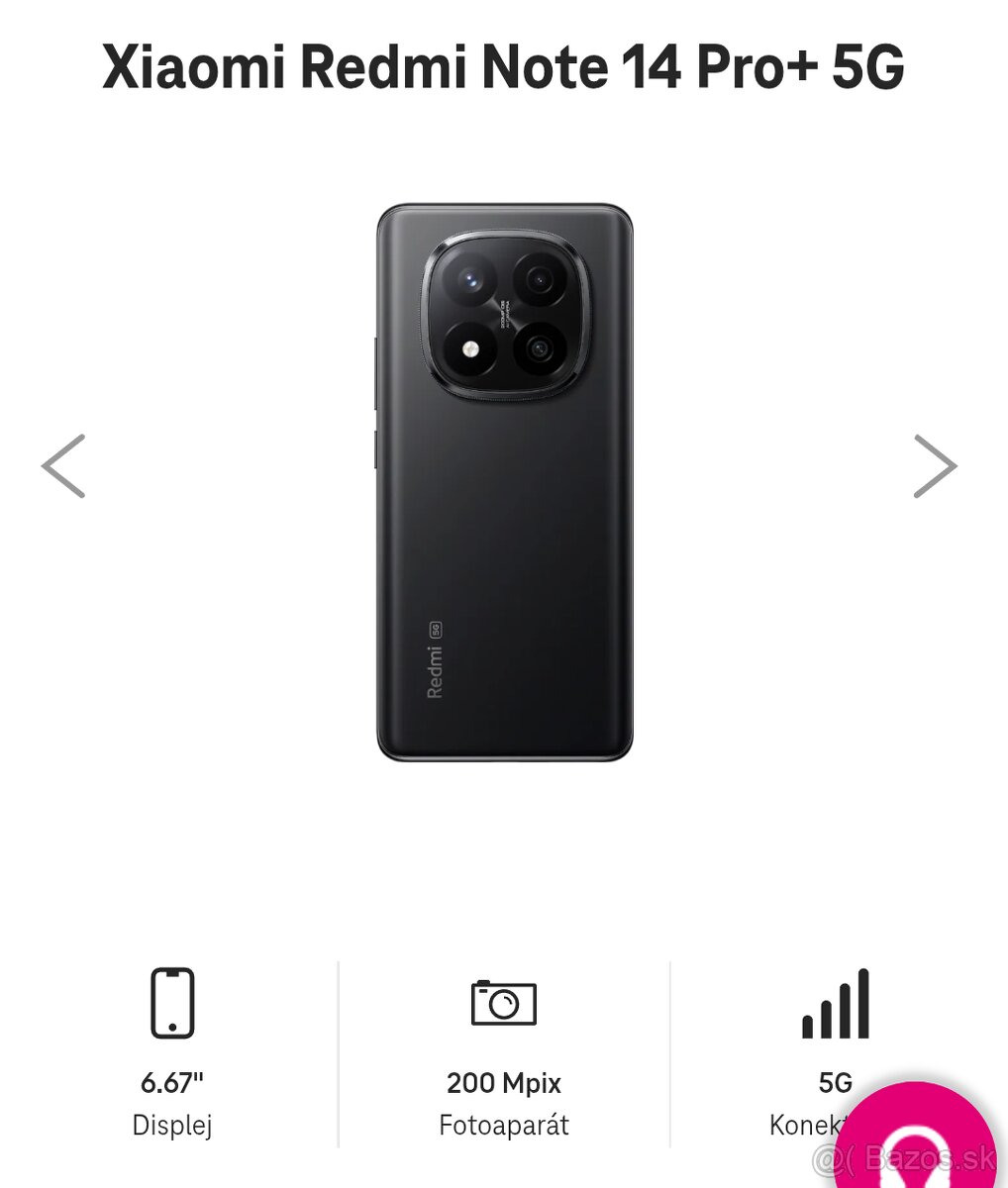Select the Xiaomi Redmi Note 14 Pro+ 5G title
1008x1188 pixels.
[x=504, y=67]
